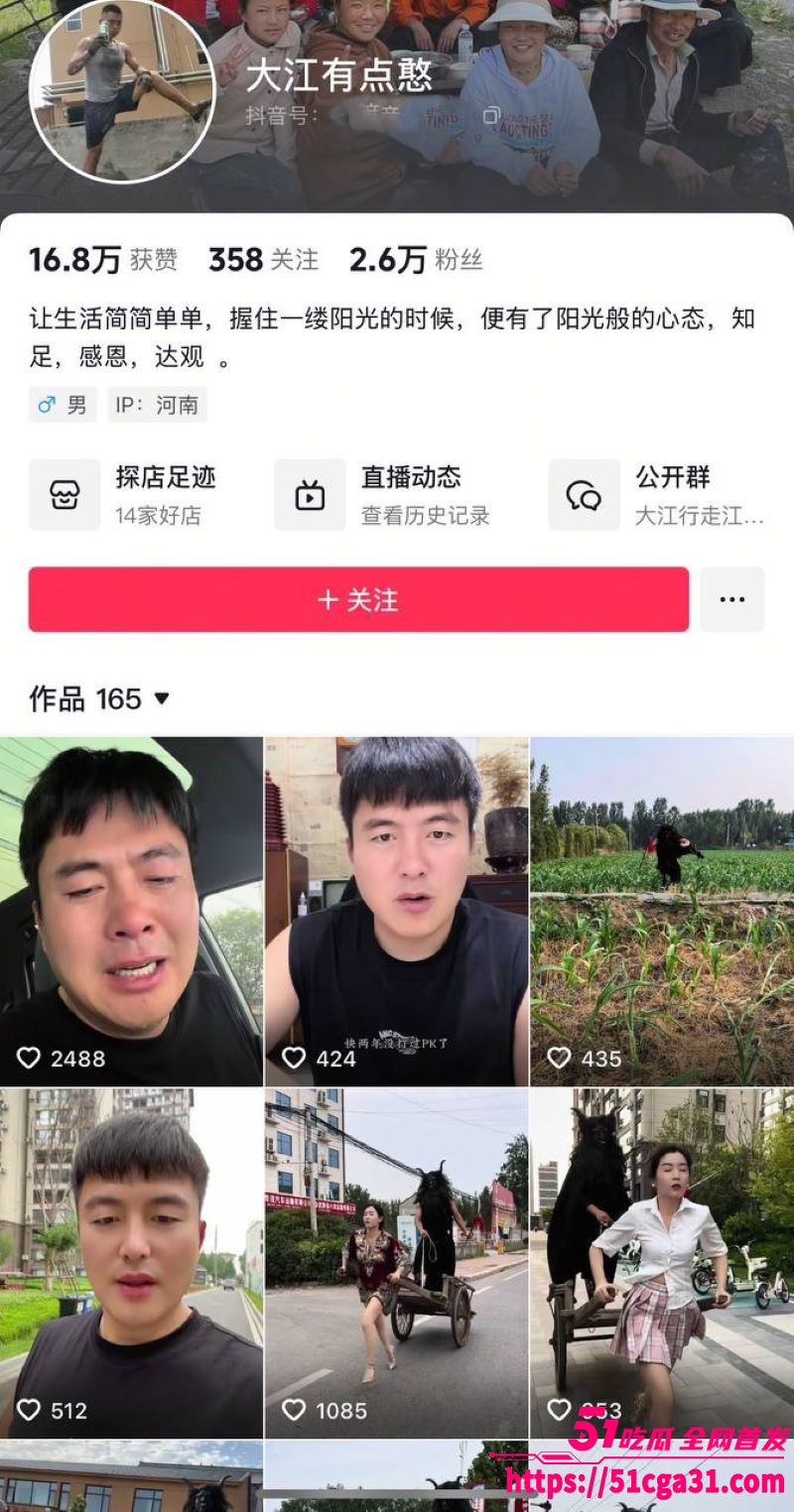The height and width of the screenshot is (1512, 794).
Task: Tap the red 关注 follow button
Action: click(x=358, y=600)
